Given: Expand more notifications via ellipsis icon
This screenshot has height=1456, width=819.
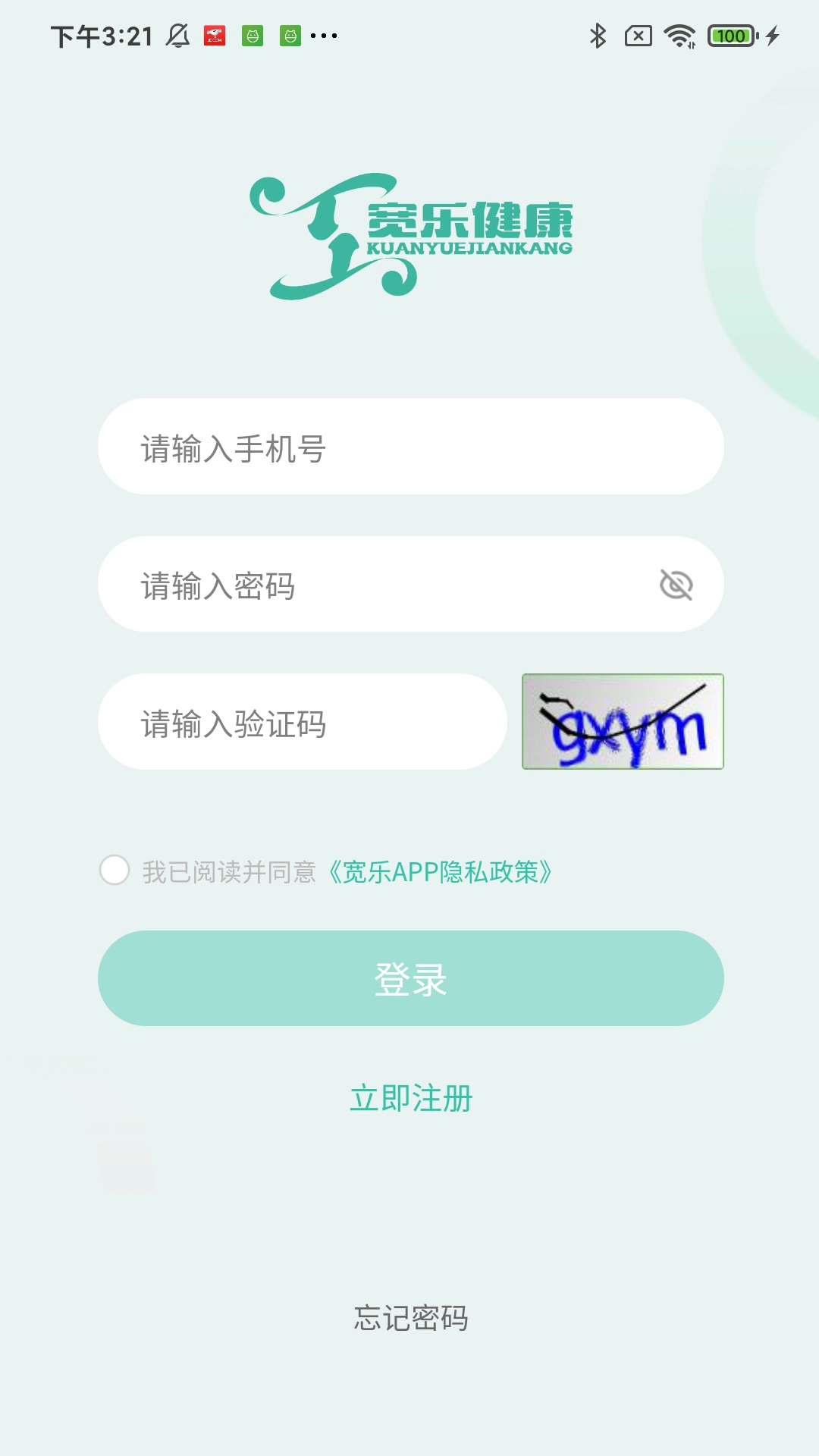Looking at the screenshot, I should (x=322, y=34).
